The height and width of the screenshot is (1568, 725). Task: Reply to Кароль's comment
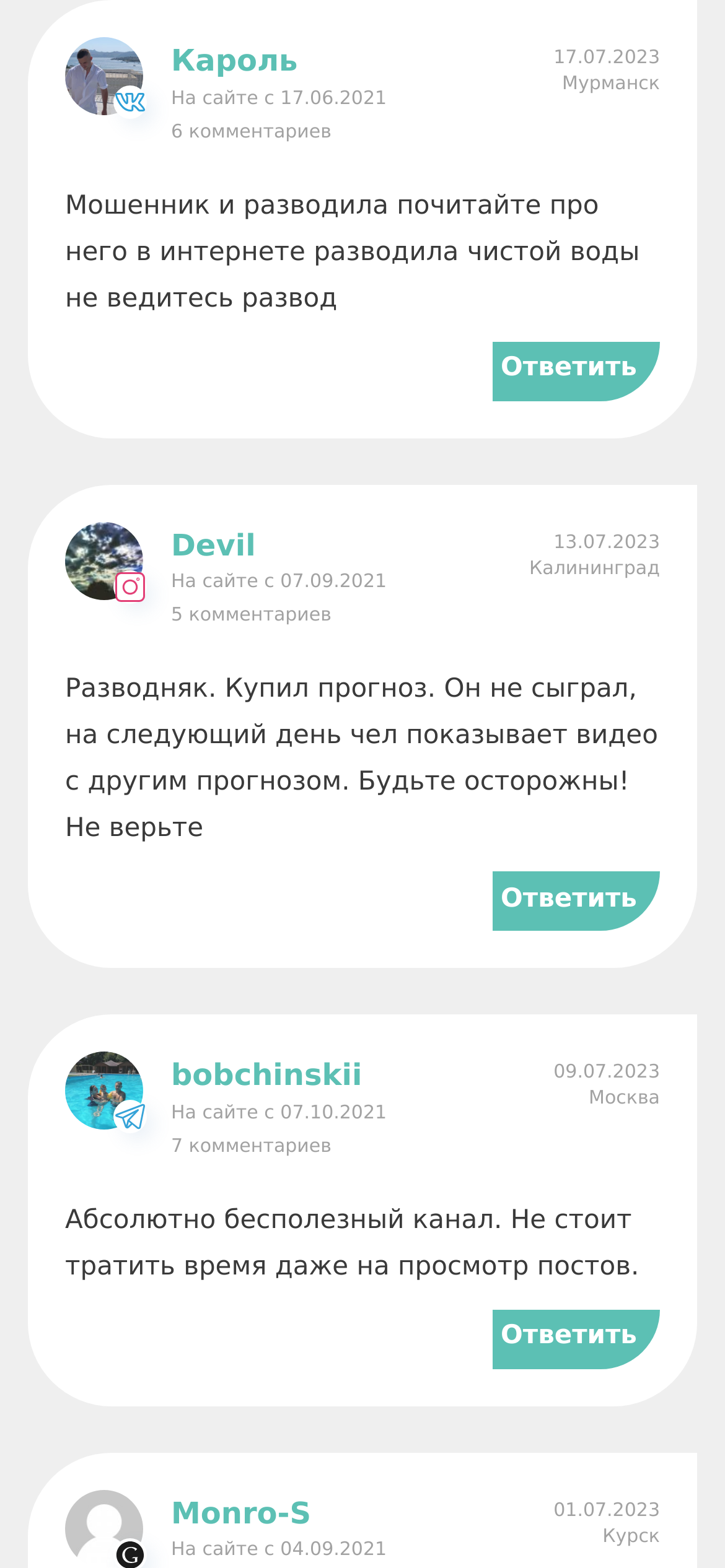576,371
